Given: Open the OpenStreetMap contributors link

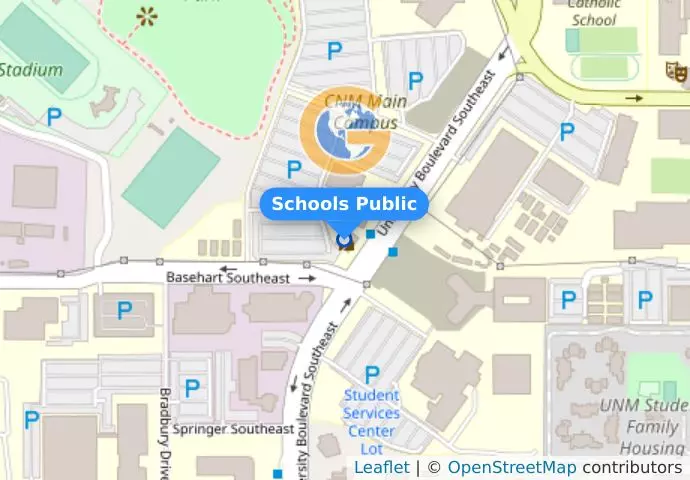Looking at the screenshot, I should coord(511,467).
